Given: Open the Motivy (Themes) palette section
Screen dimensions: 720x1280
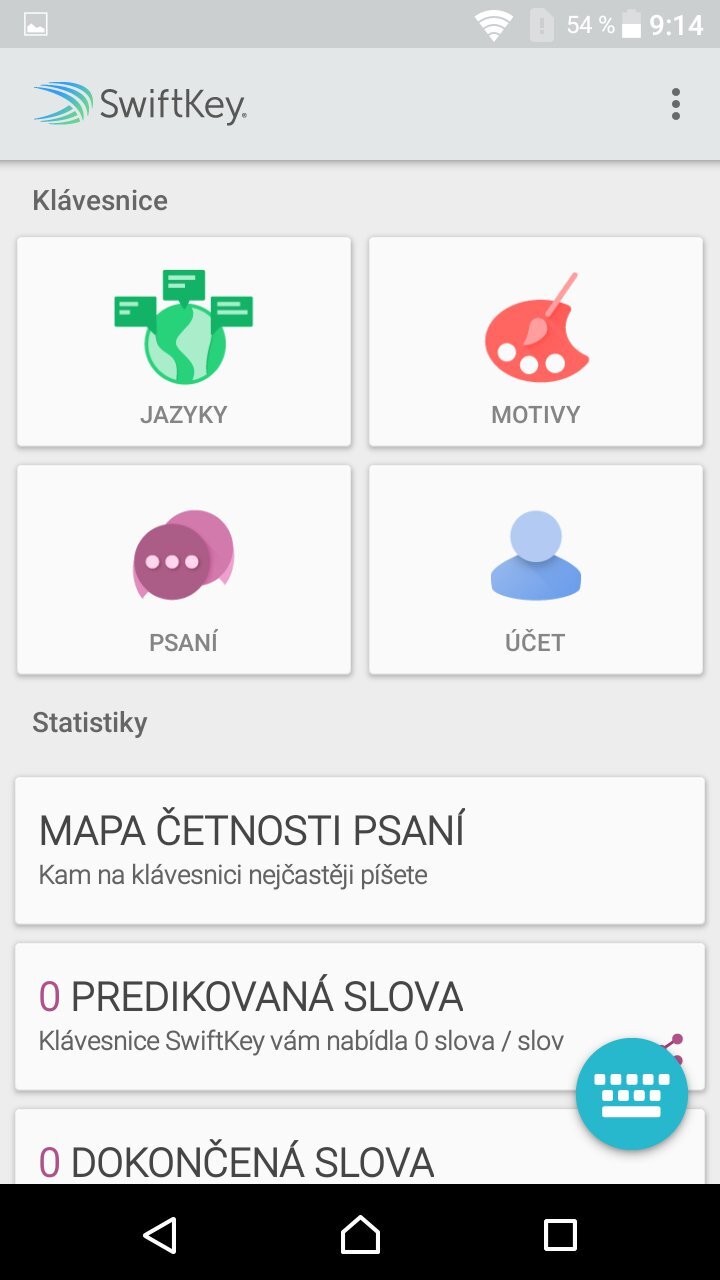Looking at the screenshot, I should 536,340.
